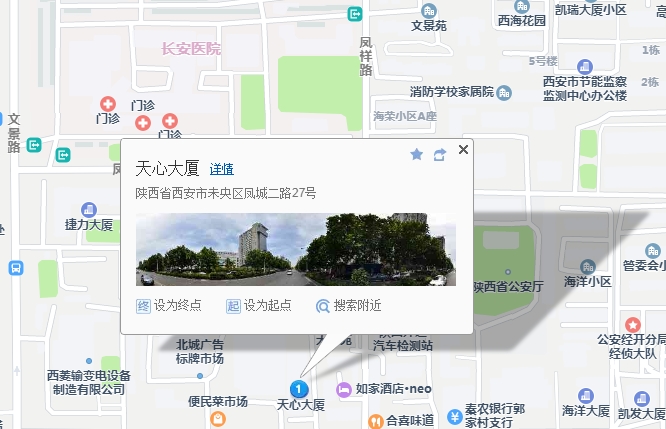
Task: Select the 长安医院 label on the map
Action: 191,49
